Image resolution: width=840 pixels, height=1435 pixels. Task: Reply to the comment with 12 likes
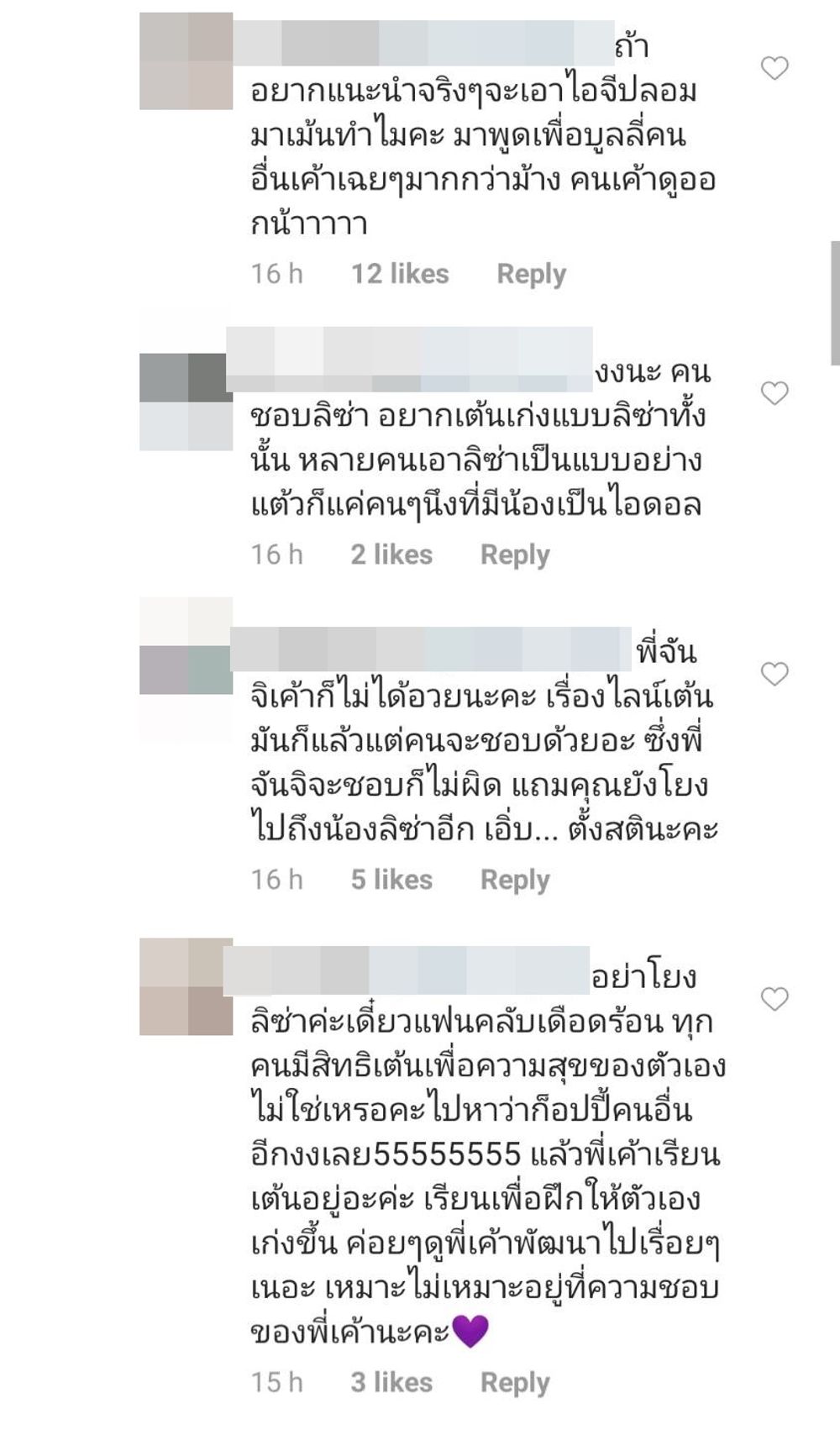pos(531,274)
